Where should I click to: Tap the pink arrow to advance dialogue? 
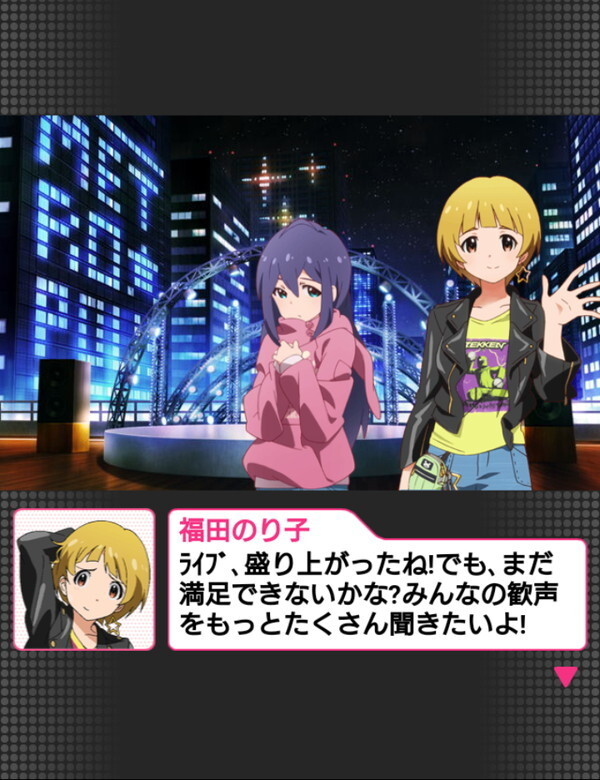(566, 676)
